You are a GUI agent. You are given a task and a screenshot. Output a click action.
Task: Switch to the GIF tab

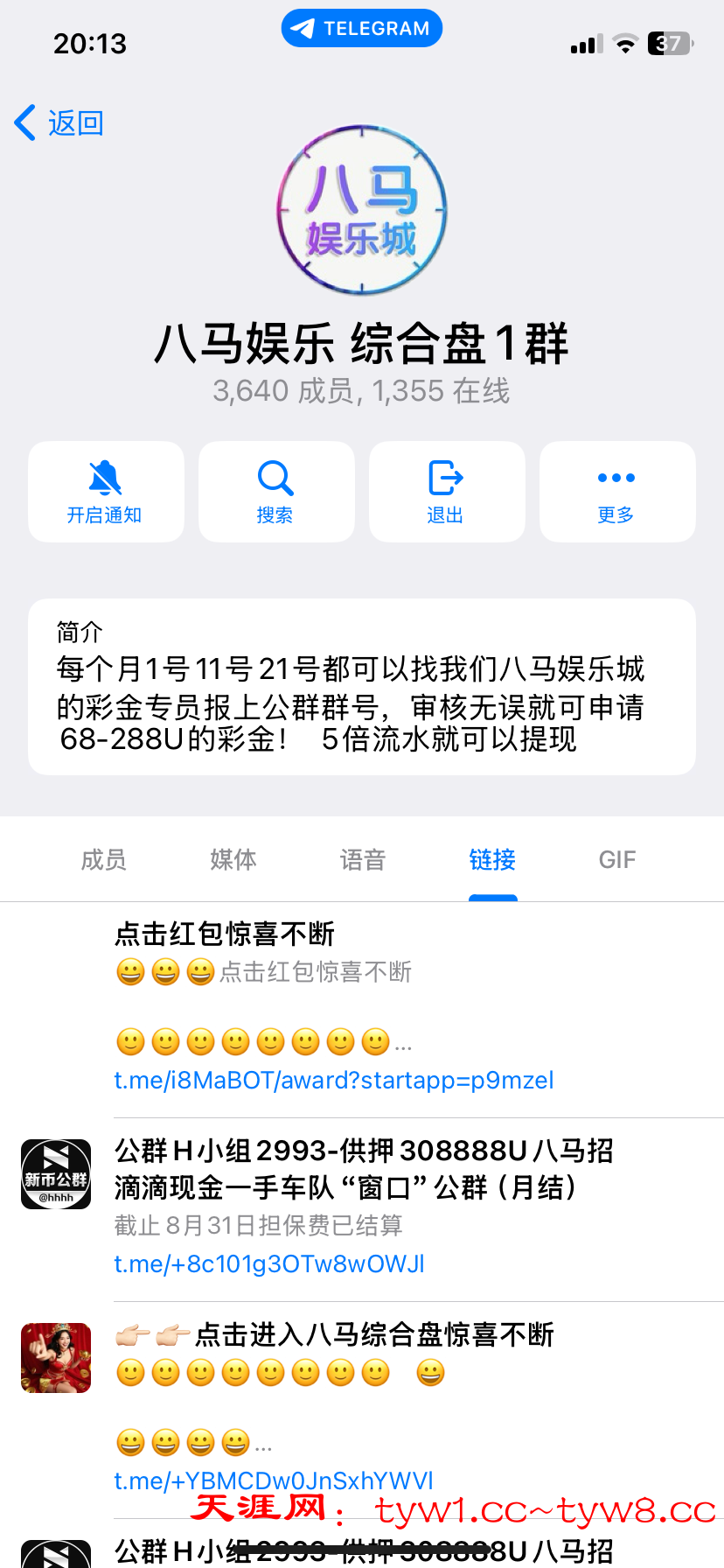(x=617, y=860)
